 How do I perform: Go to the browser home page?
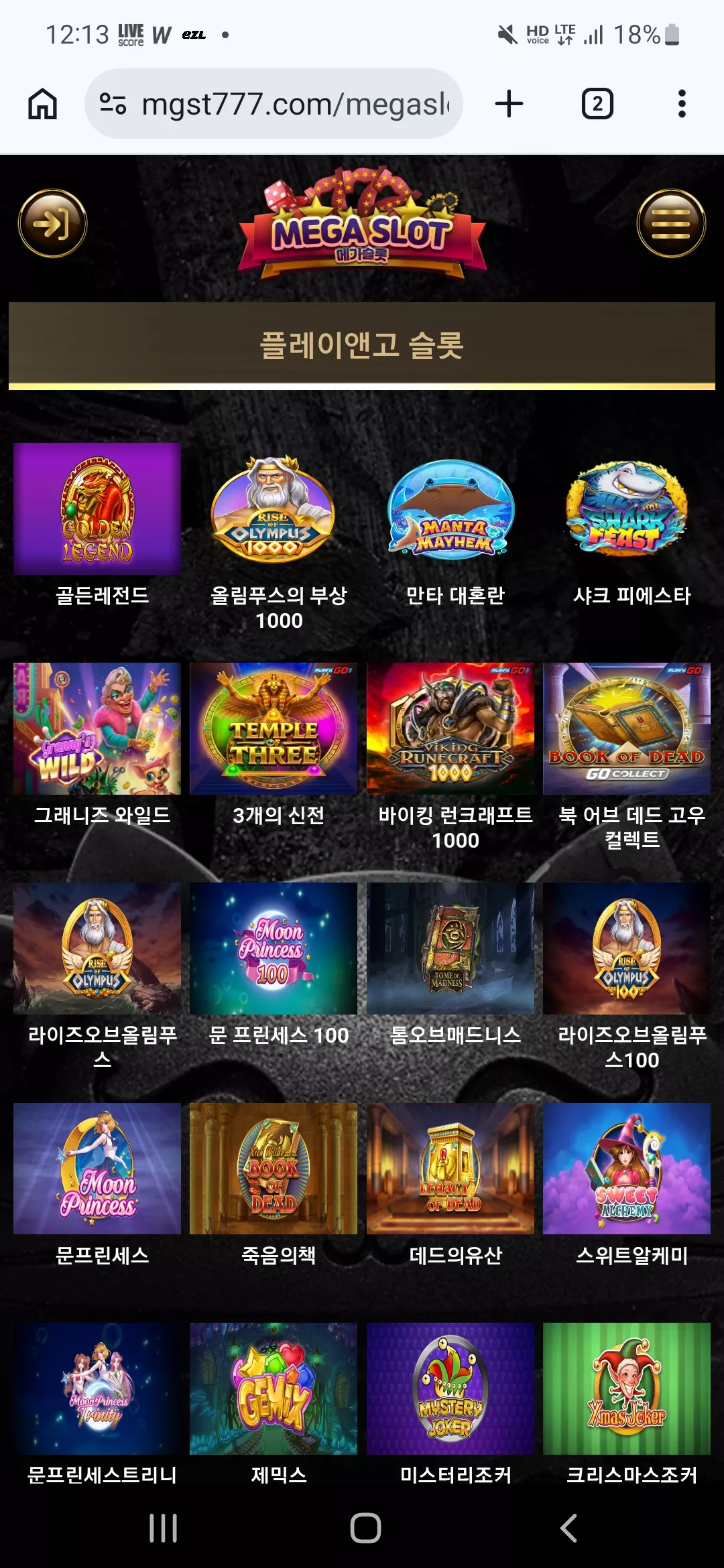(42, 104)
